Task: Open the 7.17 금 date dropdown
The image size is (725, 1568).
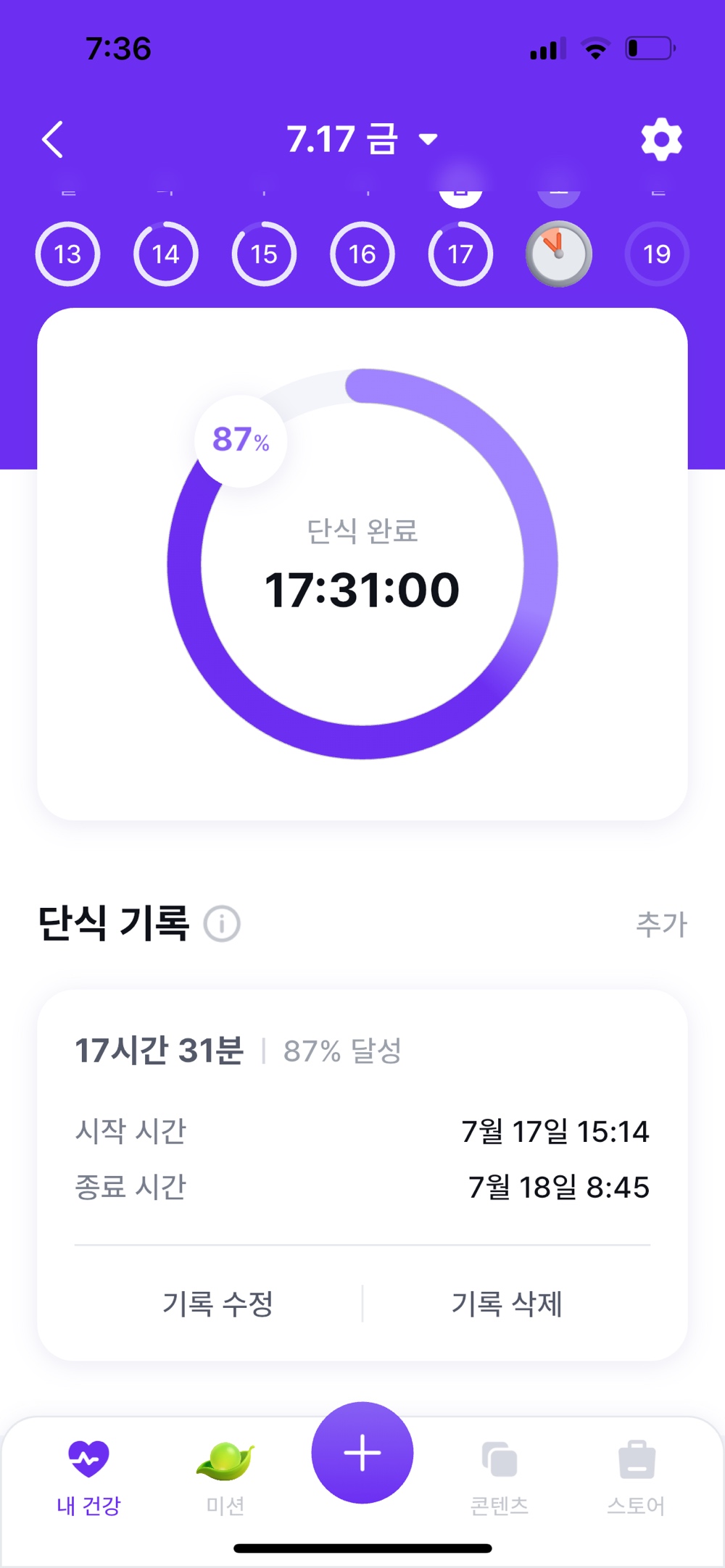Action: pos(362,139)
